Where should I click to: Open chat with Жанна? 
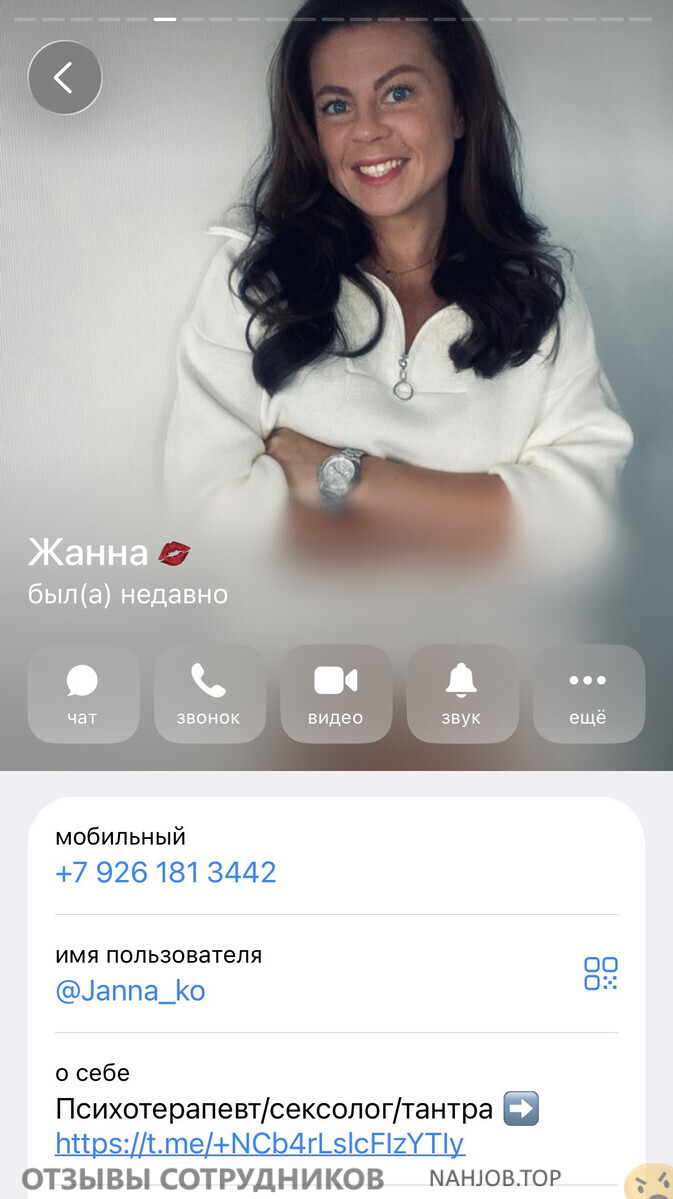pos(83,694)
